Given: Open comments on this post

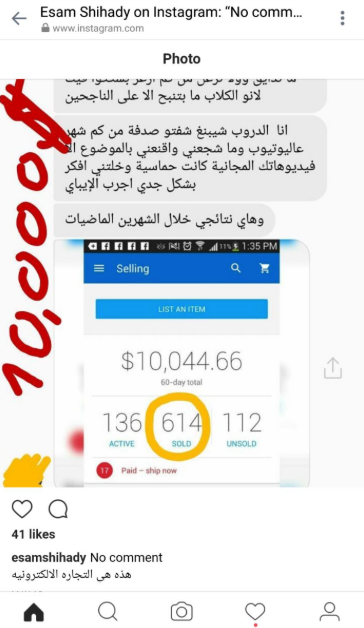Looking at the screenshot, I should (58, 509).
